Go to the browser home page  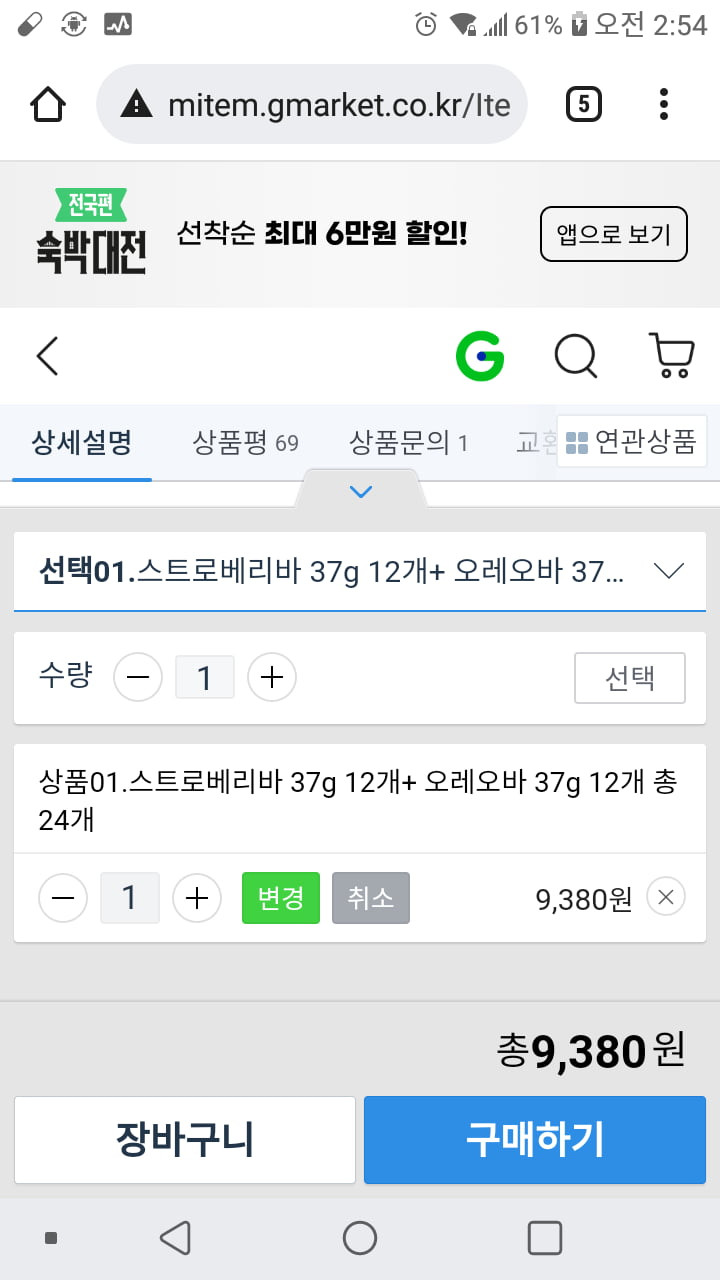pos(48,104)
